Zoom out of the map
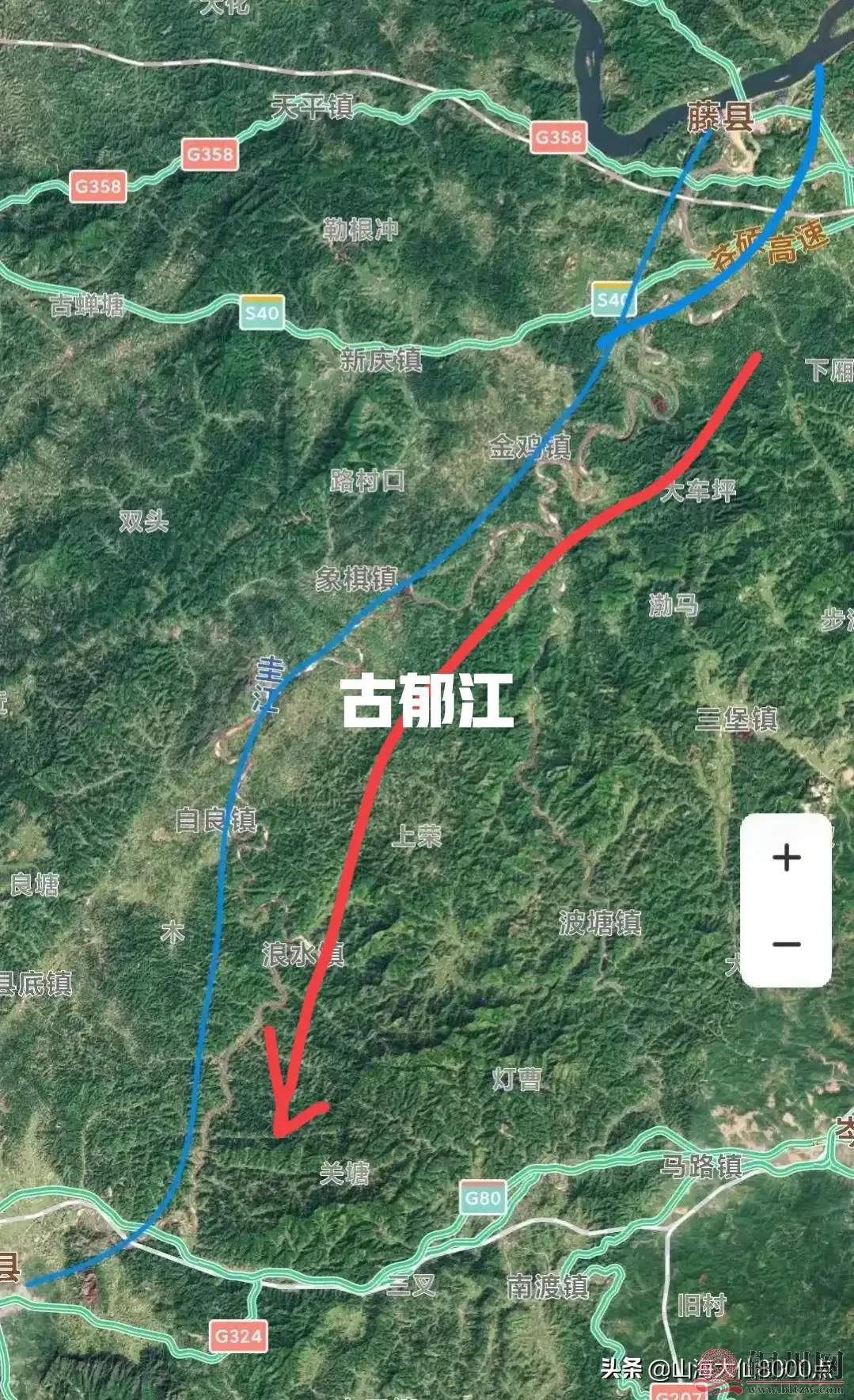 [x=787, y=944]
